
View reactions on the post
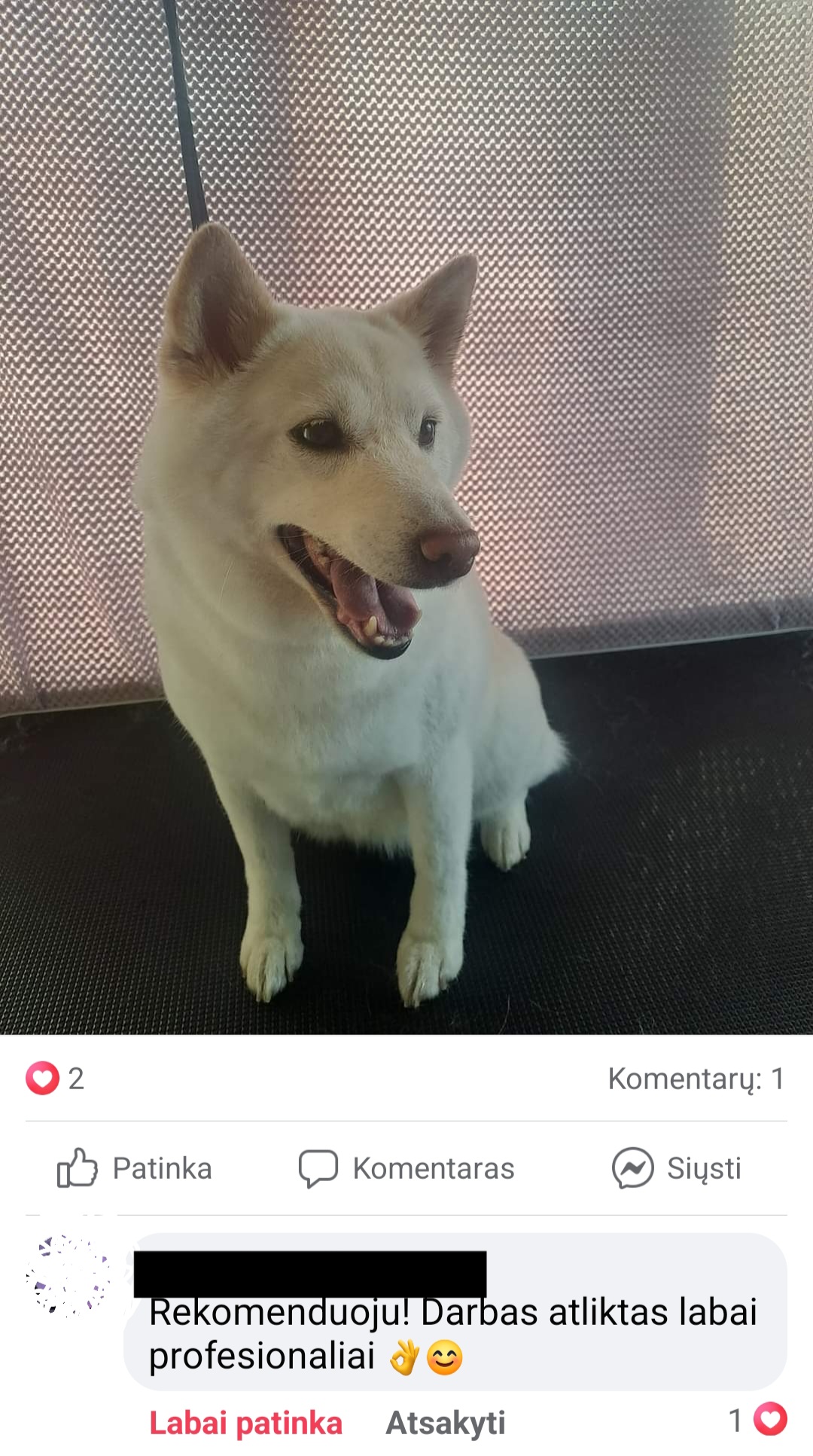54,1079
